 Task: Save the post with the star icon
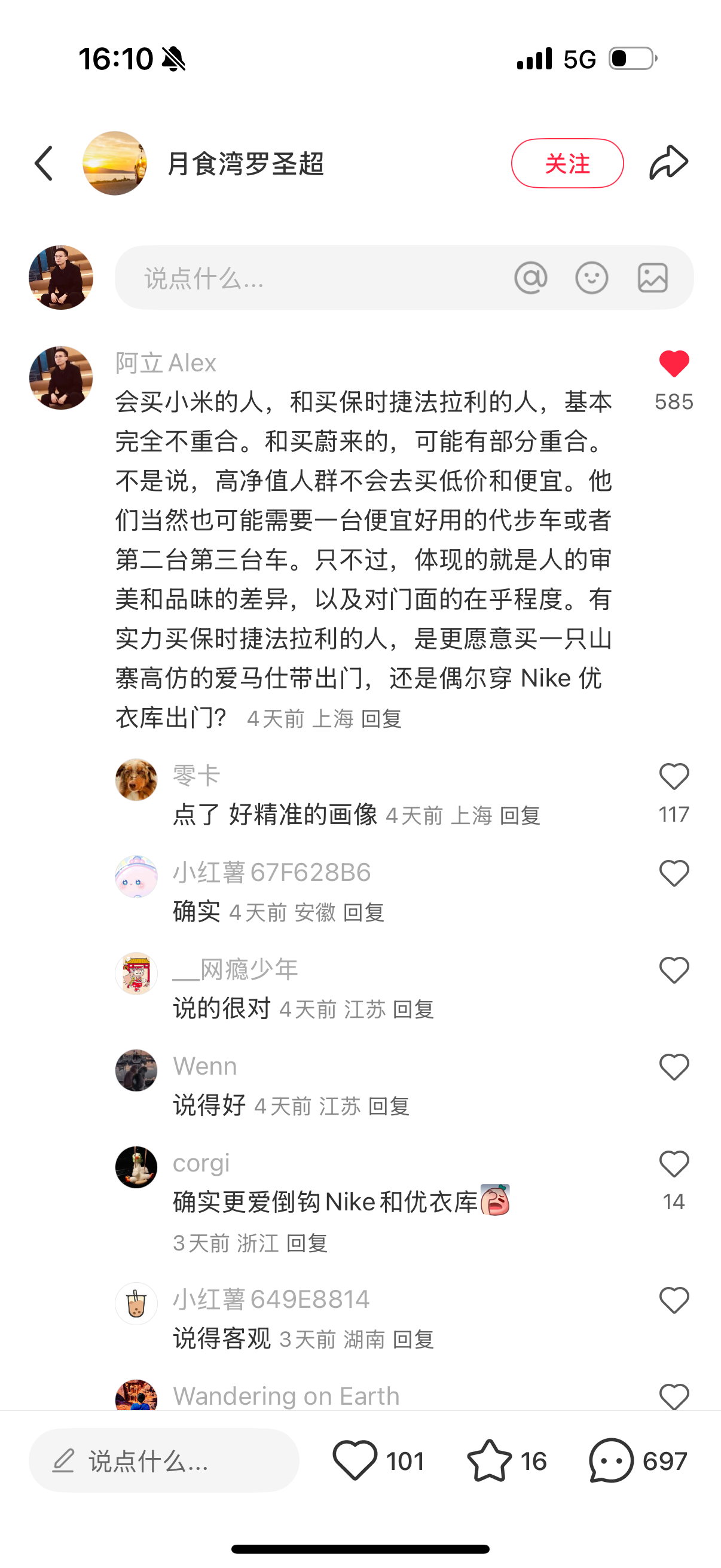[489, 1460]
